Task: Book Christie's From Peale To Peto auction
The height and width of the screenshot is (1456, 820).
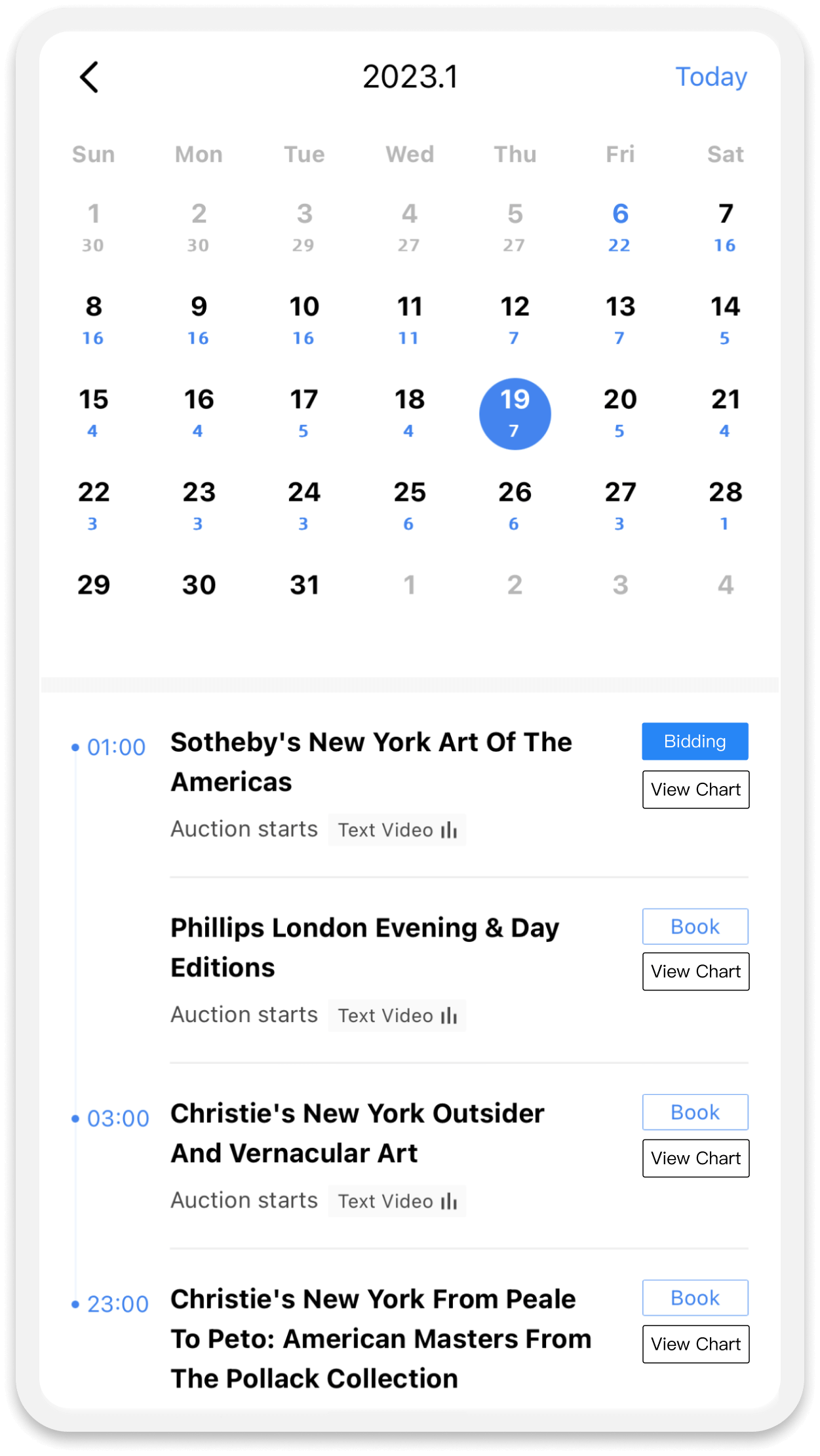Action: tap(695, 1297)
